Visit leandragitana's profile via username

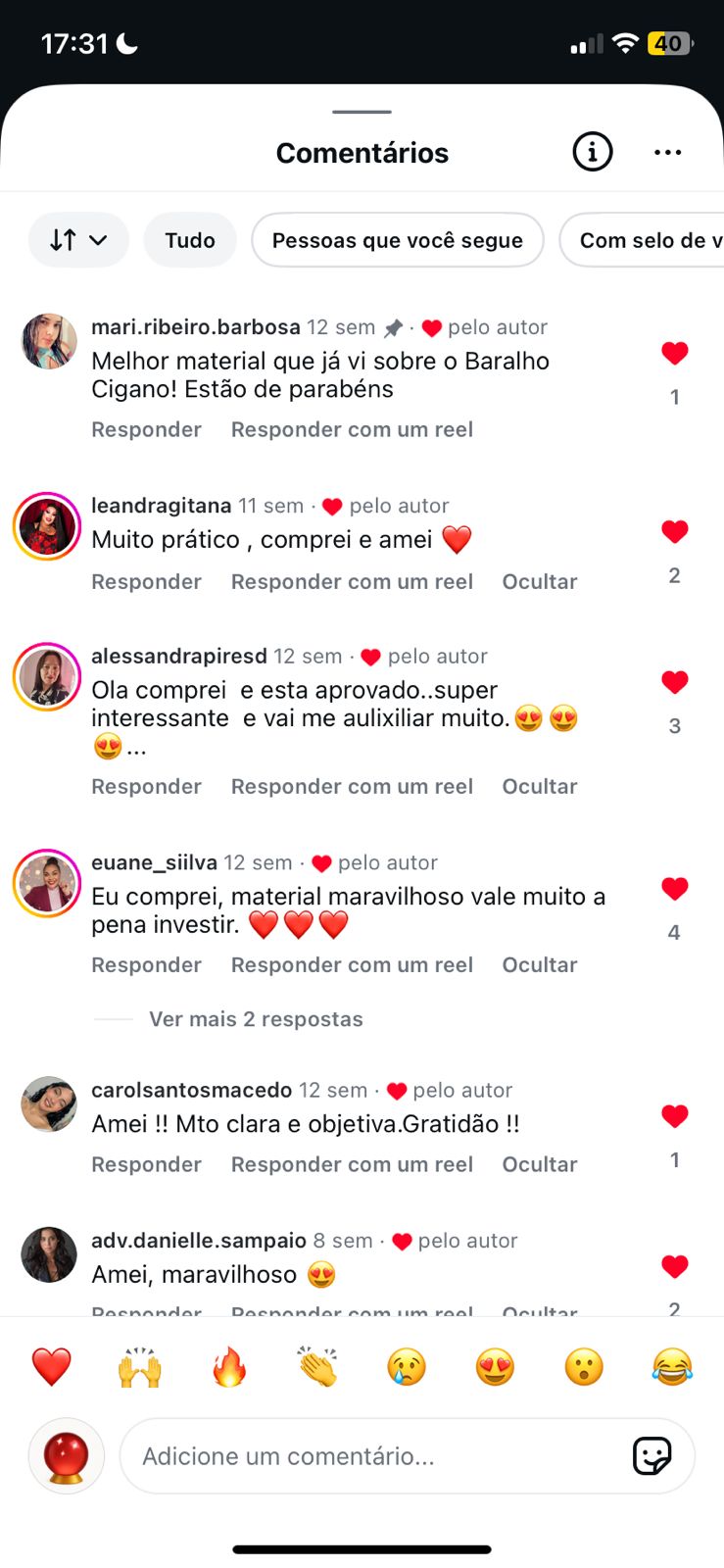[x=161, y=506]
